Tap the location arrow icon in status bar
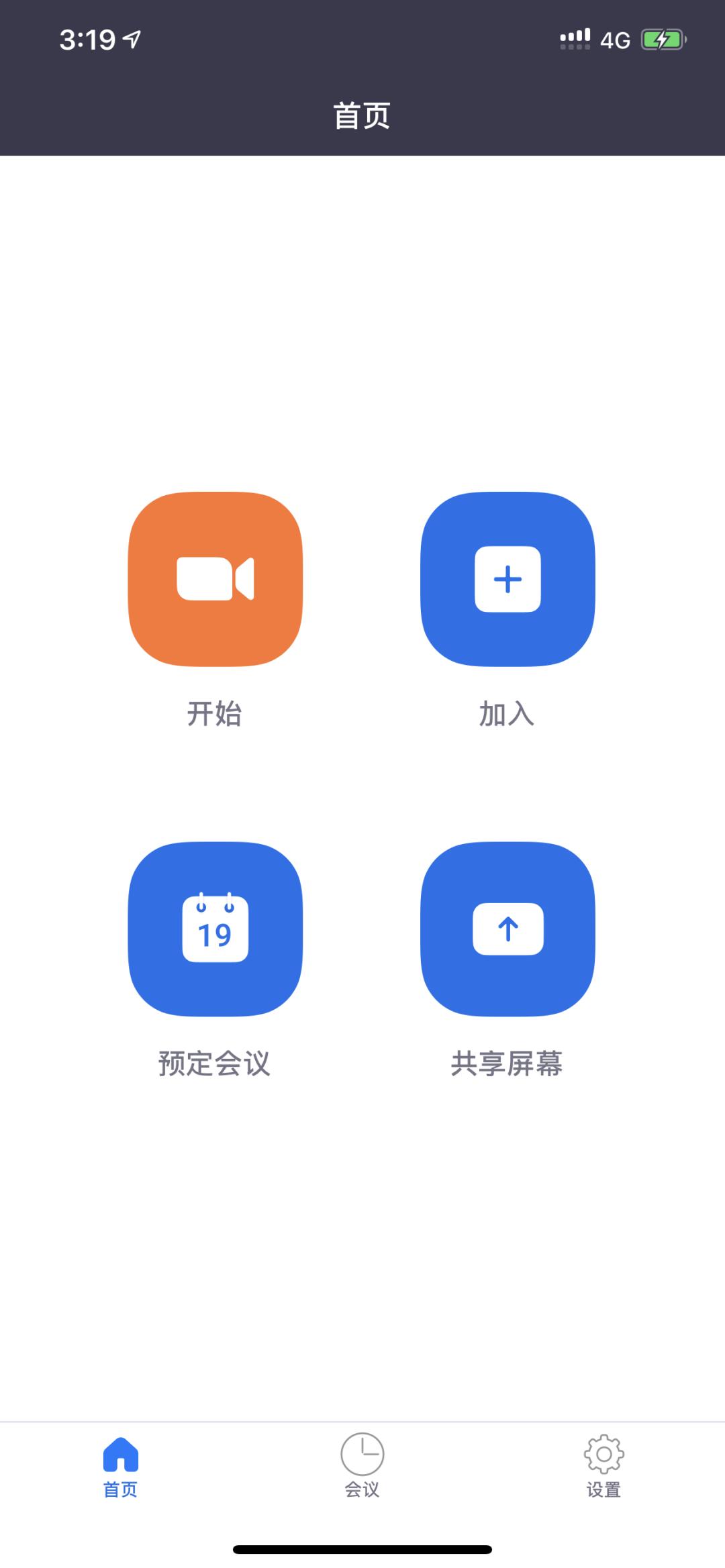Image resolution: width=725 pixels, height=1568 pixels. click(132, 38)
